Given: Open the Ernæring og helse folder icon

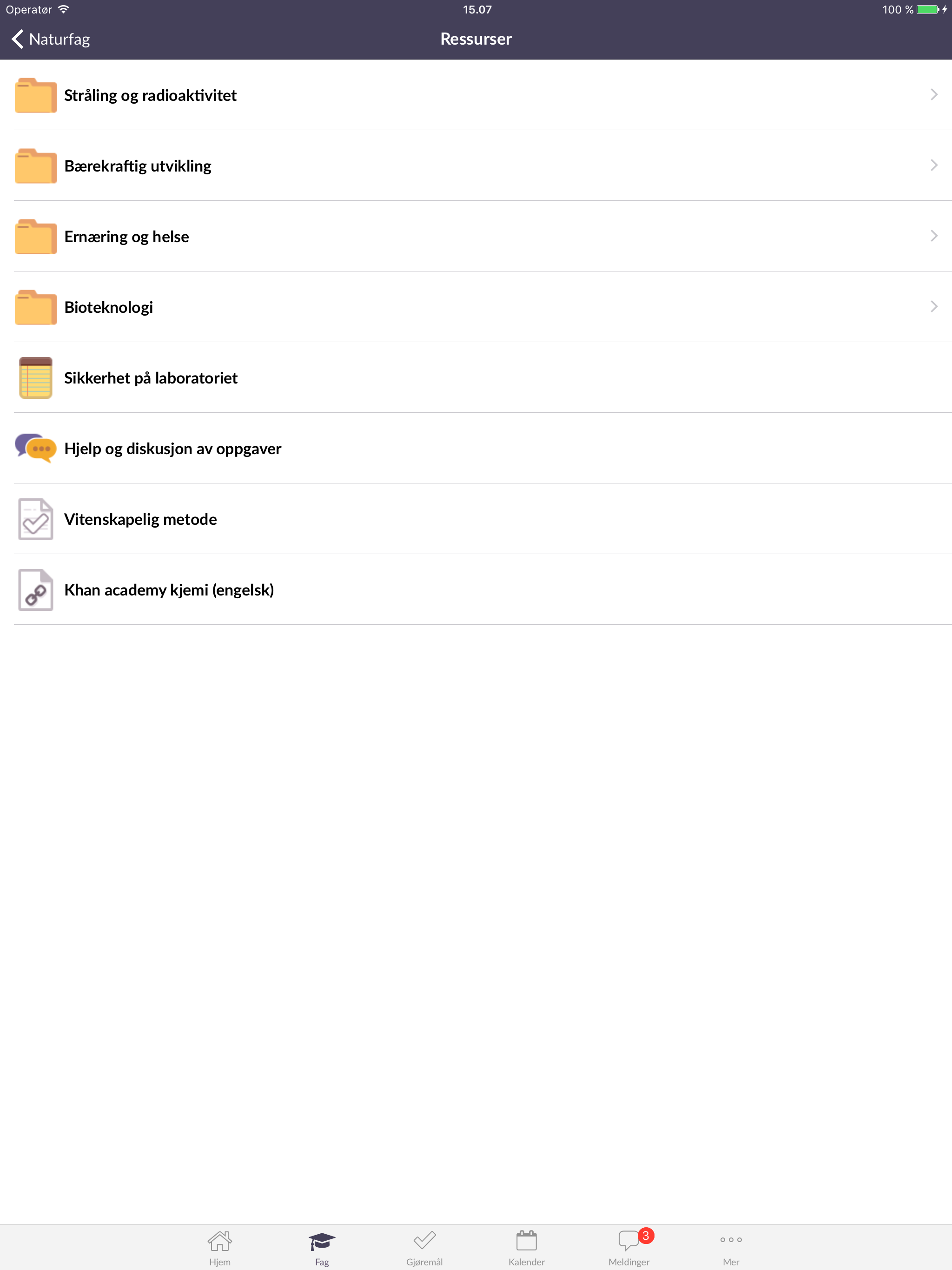Looking at the screenshot, I should point(36,236).
